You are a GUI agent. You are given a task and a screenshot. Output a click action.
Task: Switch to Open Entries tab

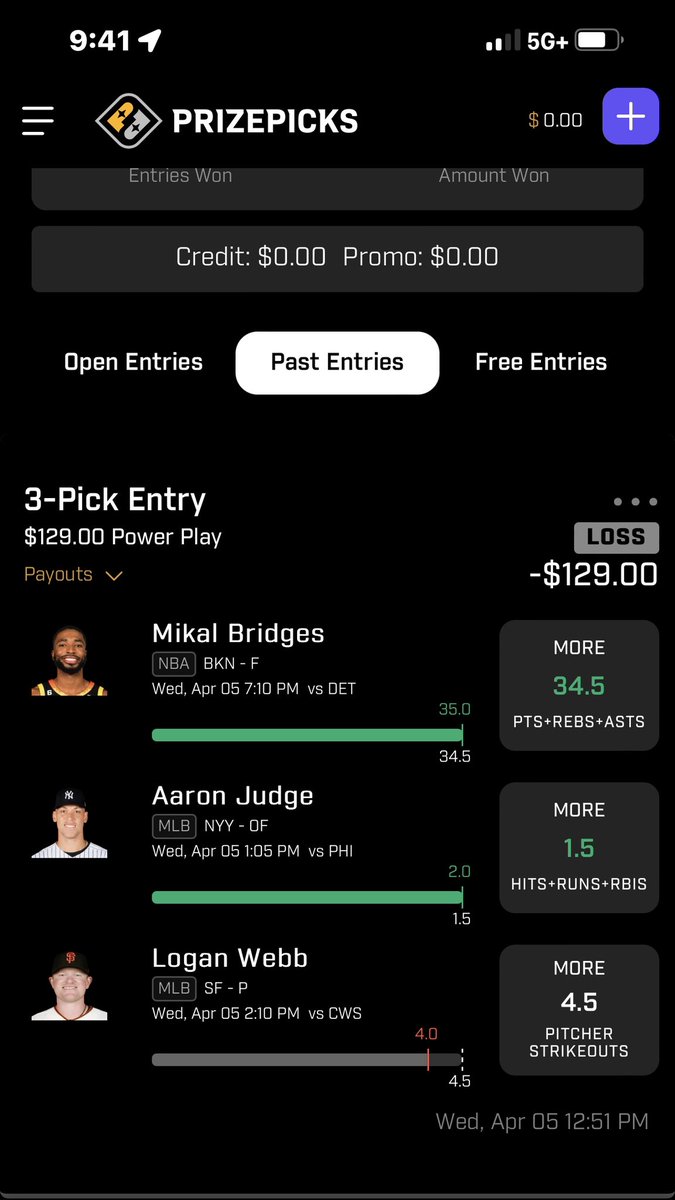[133, 362]
